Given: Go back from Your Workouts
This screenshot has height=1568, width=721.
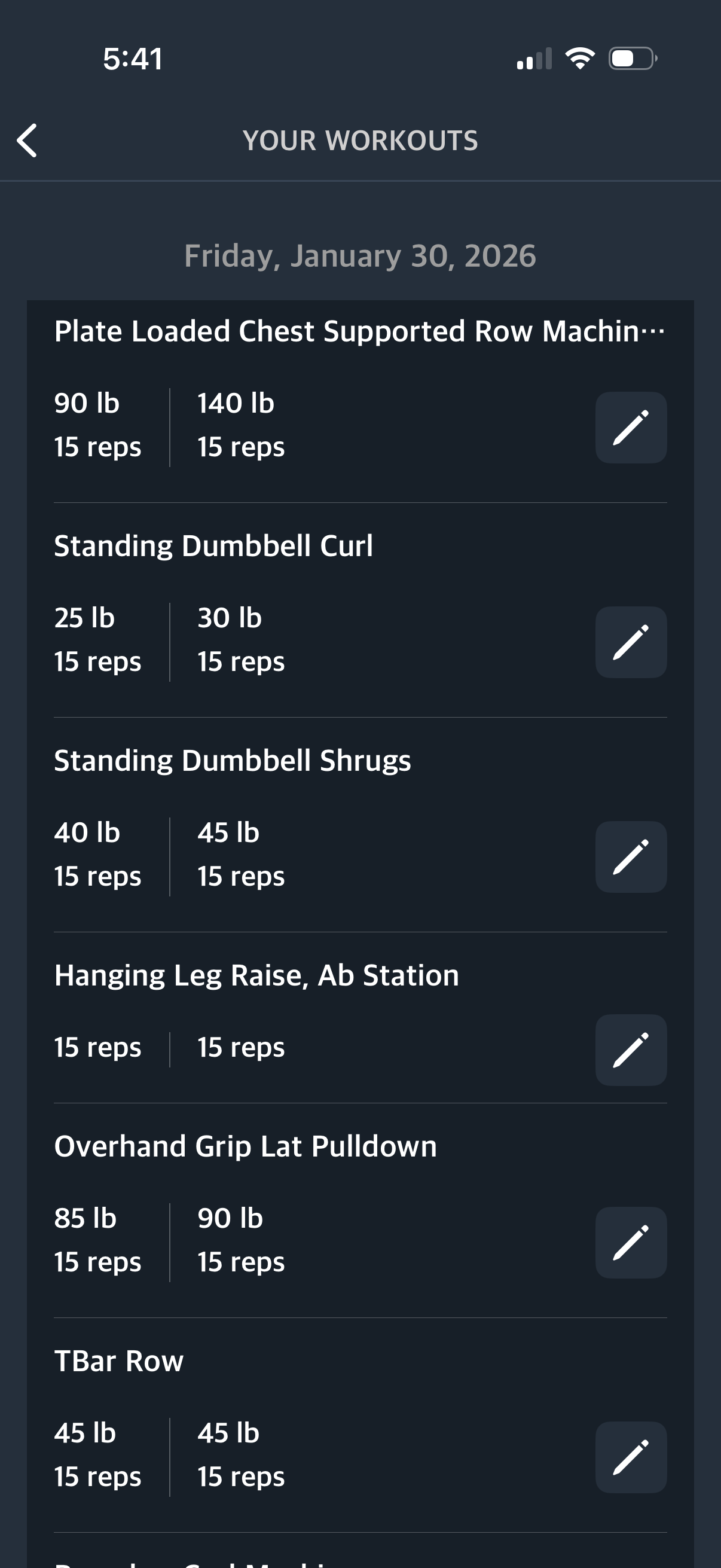Looking at the screenshot, I should pos(28,141).
